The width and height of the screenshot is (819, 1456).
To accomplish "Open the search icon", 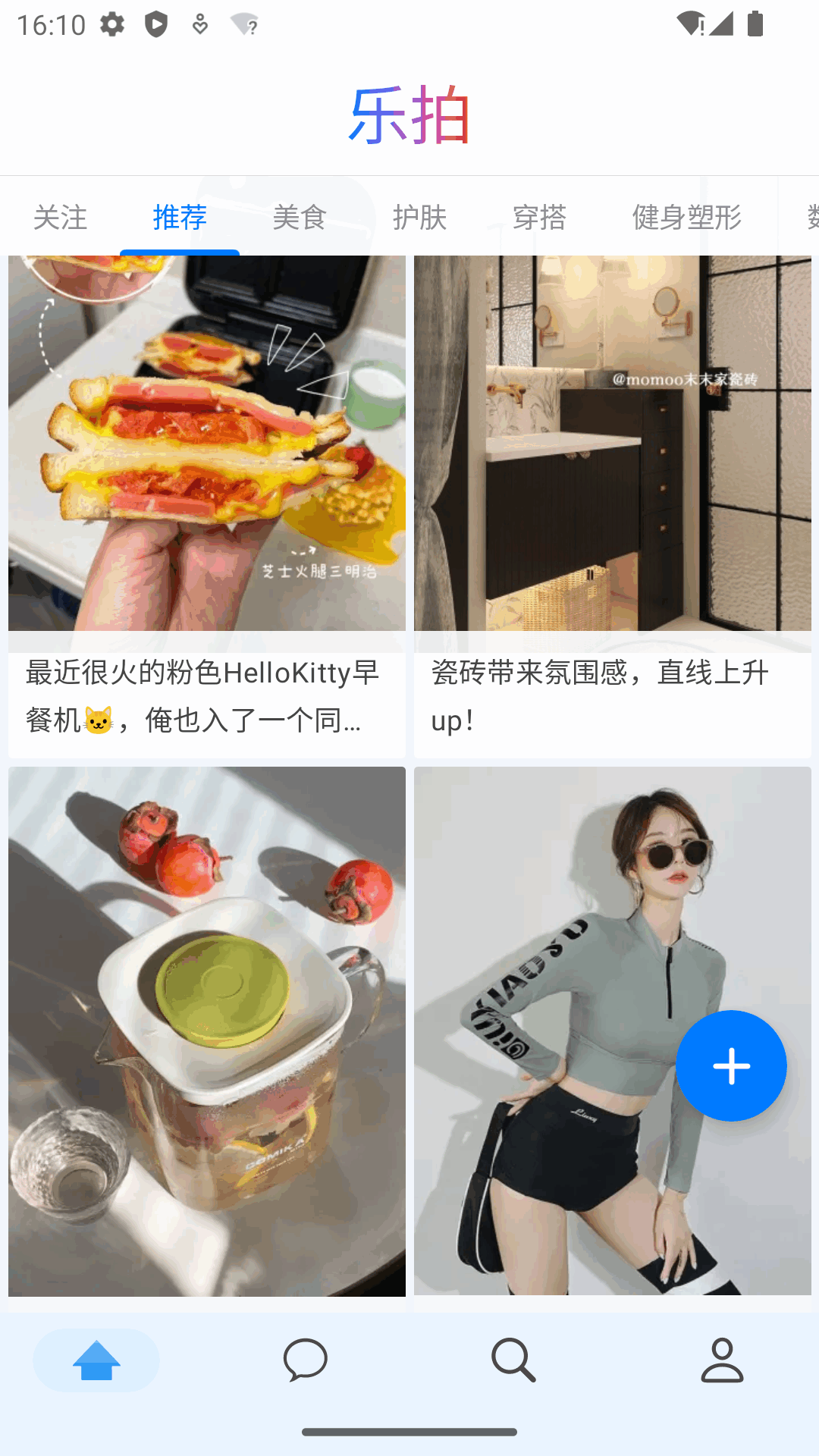I will [x=514, y=1360].
